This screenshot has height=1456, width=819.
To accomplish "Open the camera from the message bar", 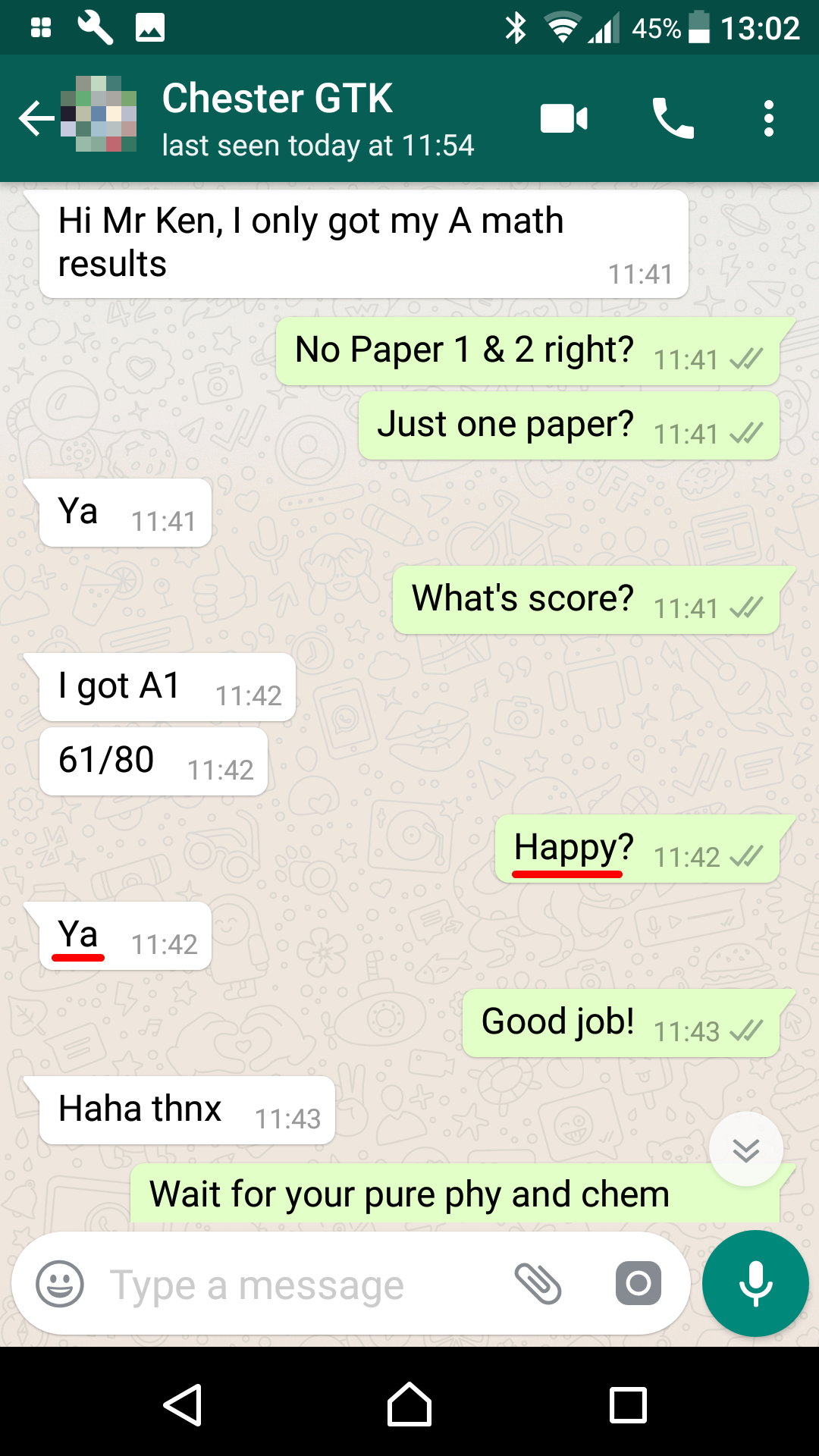I will [638, 1284].
